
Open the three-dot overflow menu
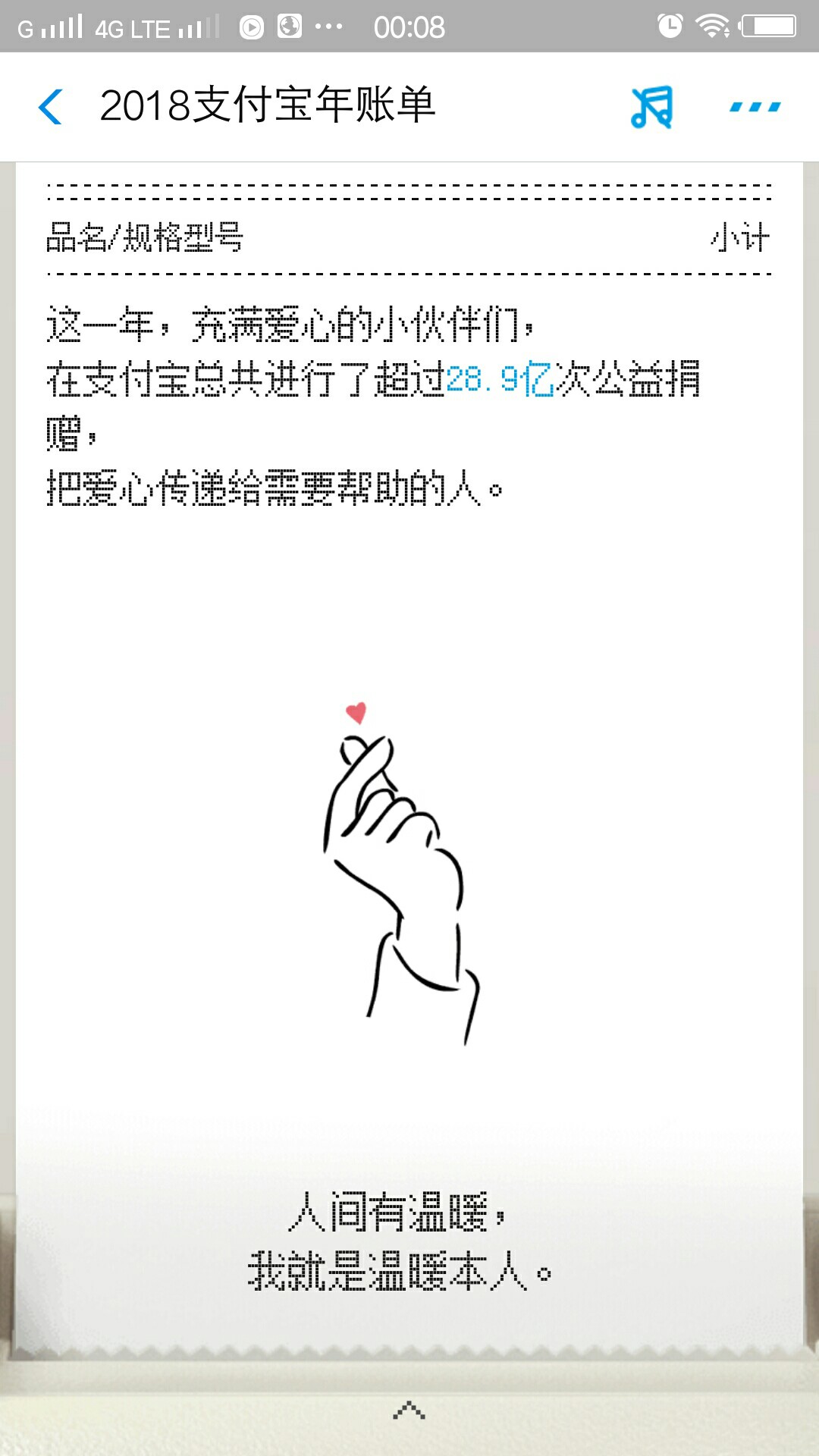coord(755,107)
